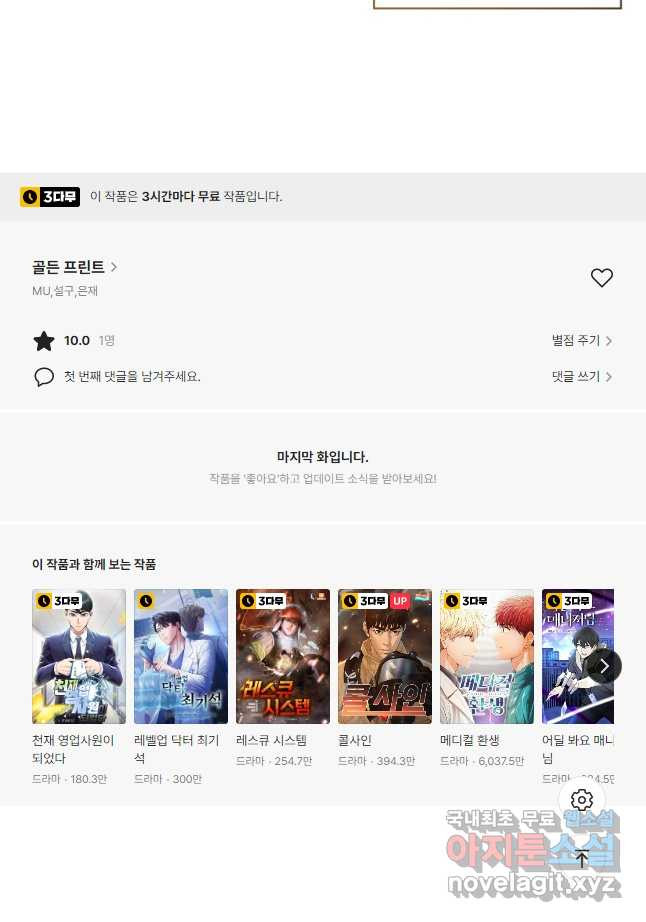Viewport: 646px width, 922px height.
Task: Show next recommended titles with arrow
Action: [x=604, y=666]
